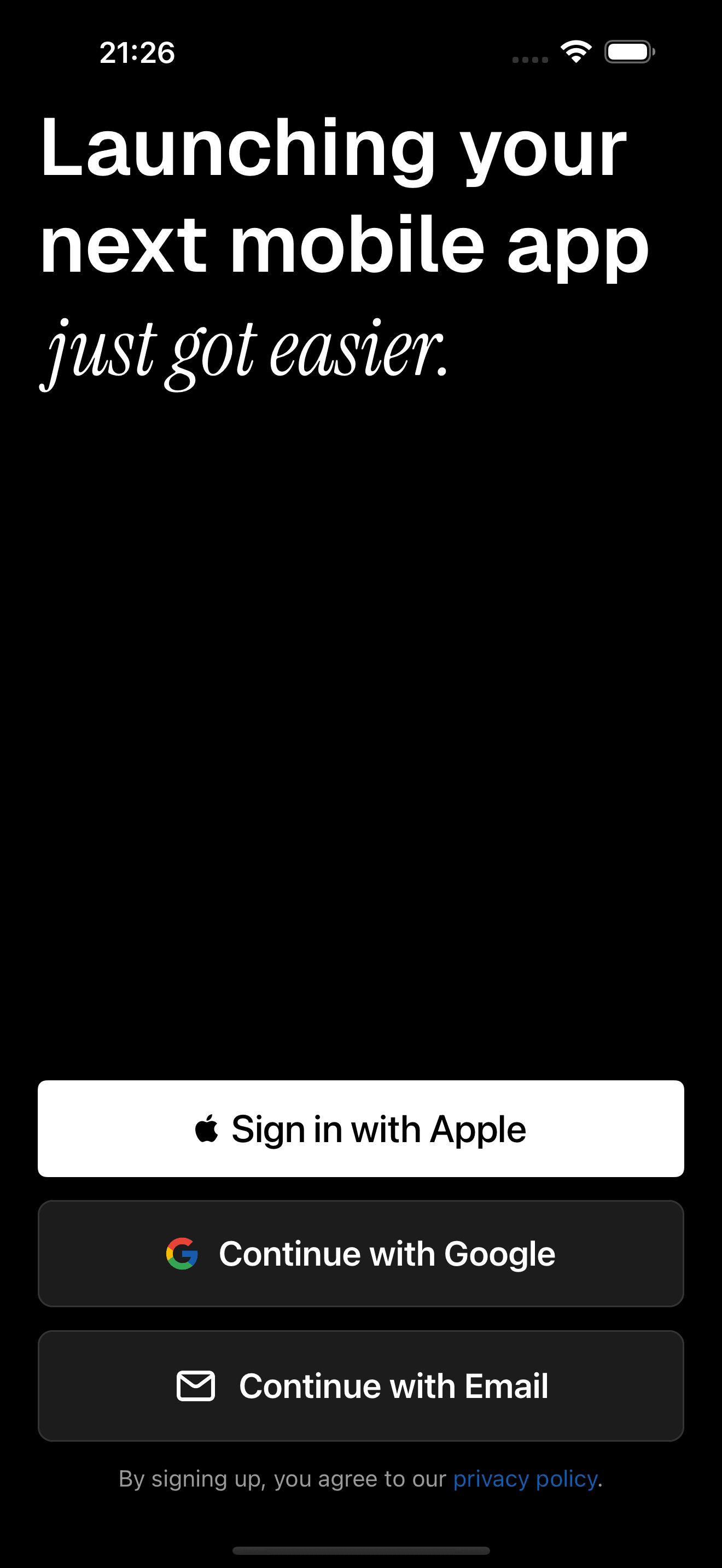This screenshot has height=1568, width=722.
Task: Tap the Sign in with Apple button label
Action: tap(379, 1128)
